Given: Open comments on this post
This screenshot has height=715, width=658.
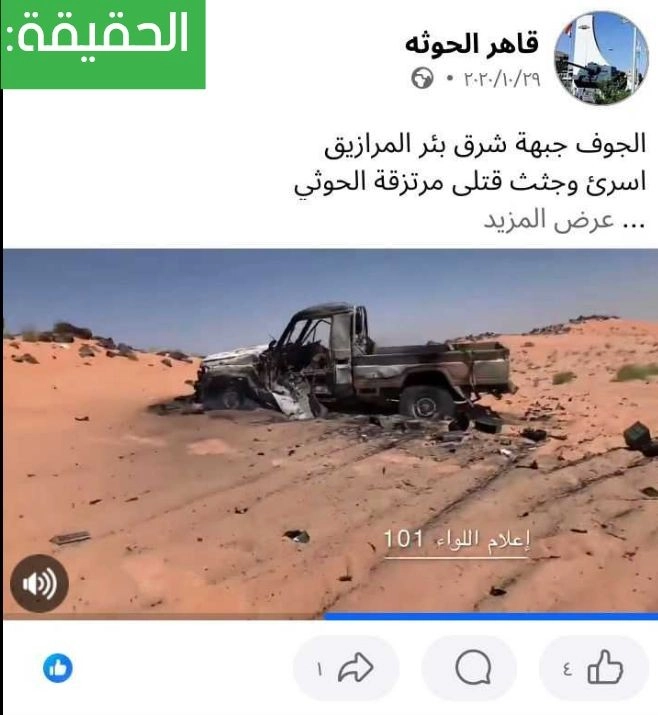Looking at the screenshot, I should tap(470, 668).
